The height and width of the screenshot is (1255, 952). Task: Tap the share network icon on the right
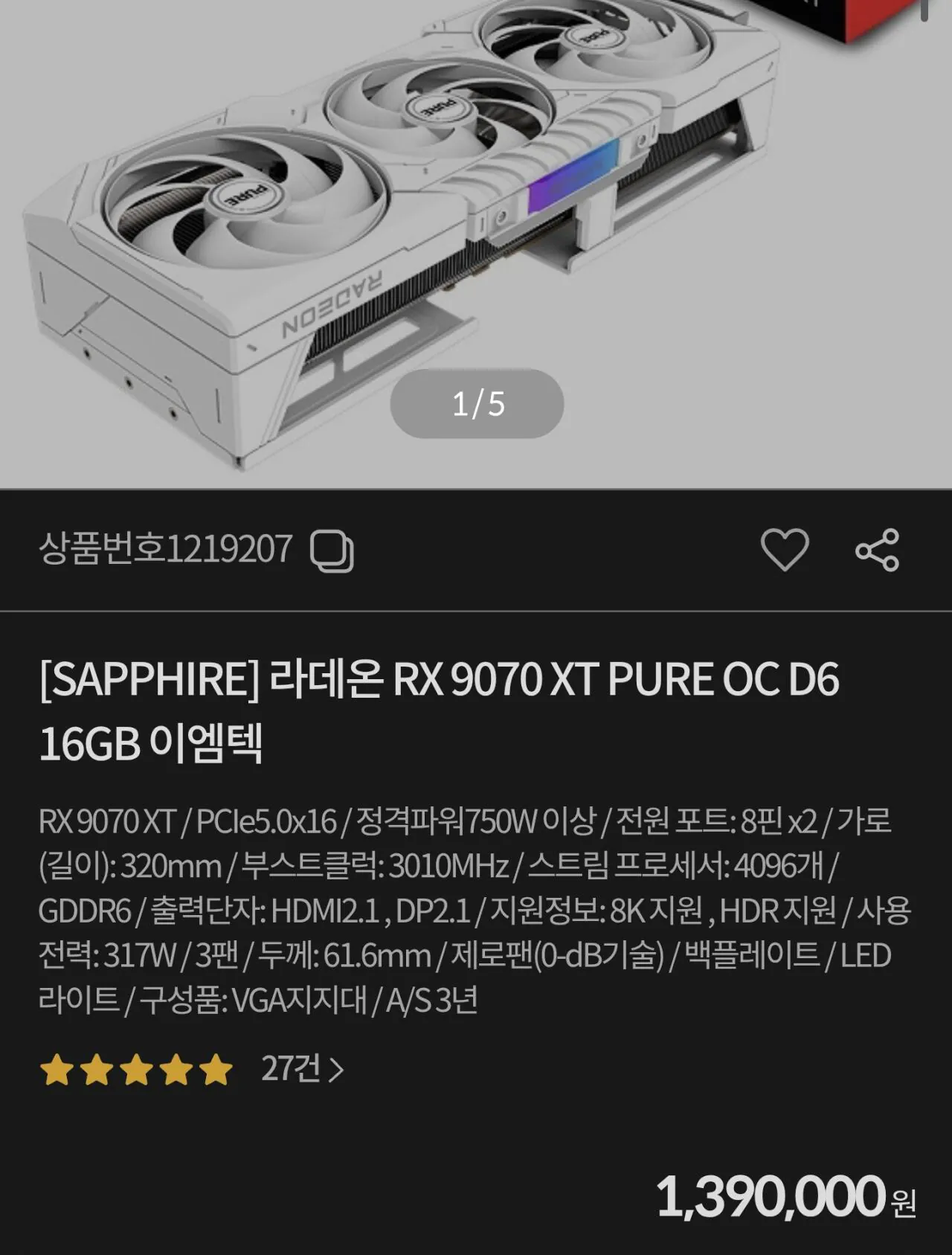click(878, 549)
